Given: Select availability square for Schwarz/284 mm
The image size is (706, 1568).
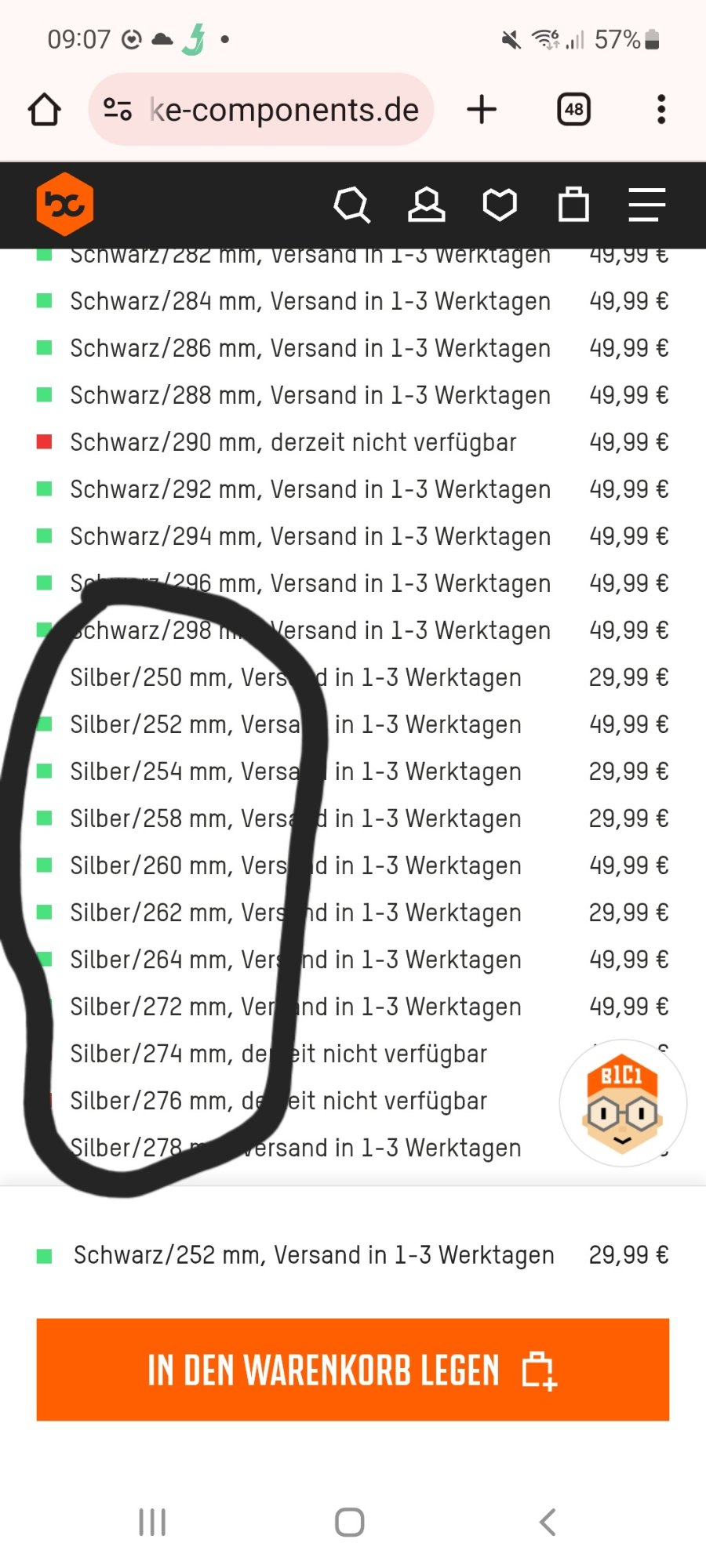Looking at the screenshot, I should click(44, 301).
